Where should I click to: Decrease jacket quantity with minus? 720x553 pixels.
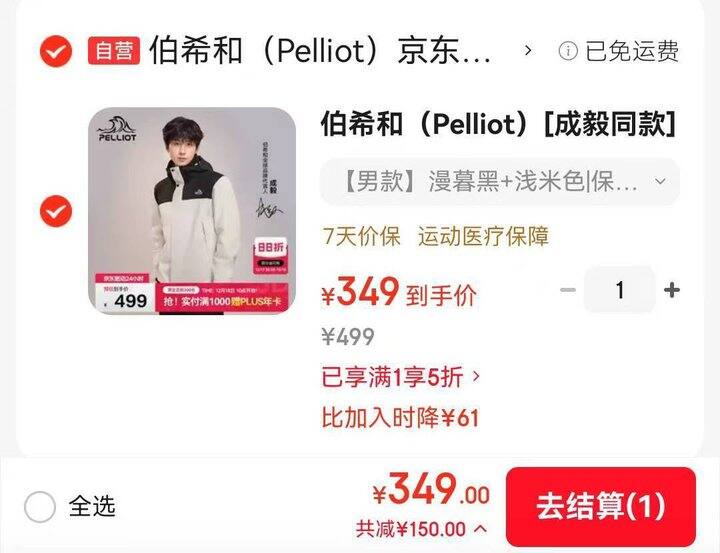[x=568, y=290]
